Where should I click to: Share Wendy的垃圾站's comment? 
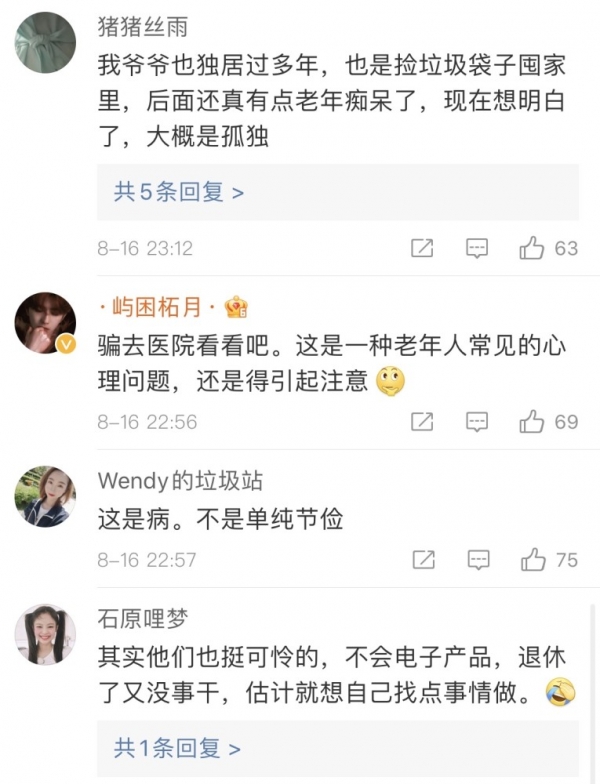click(423, 559)
